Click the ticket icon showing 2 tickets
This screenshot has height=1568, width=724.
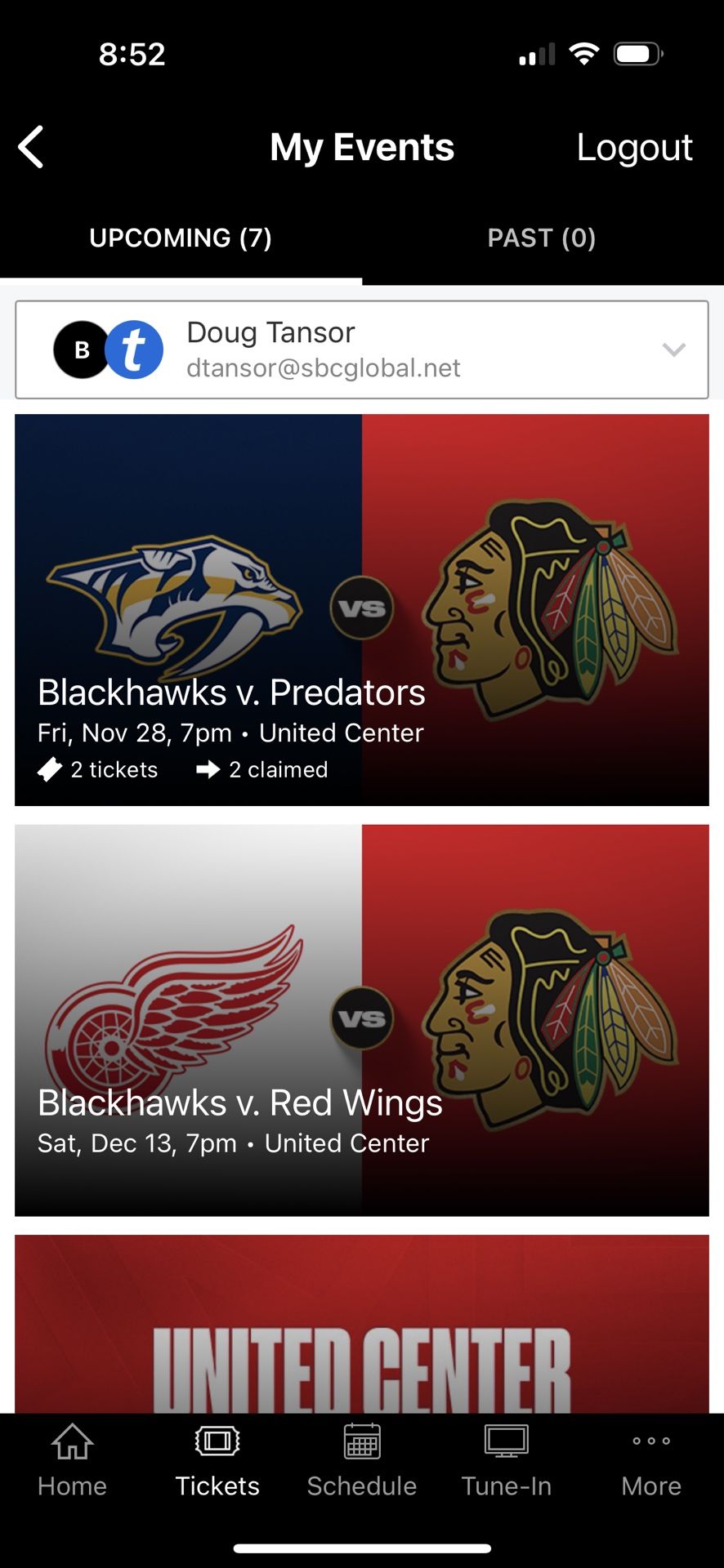(51, 768)
